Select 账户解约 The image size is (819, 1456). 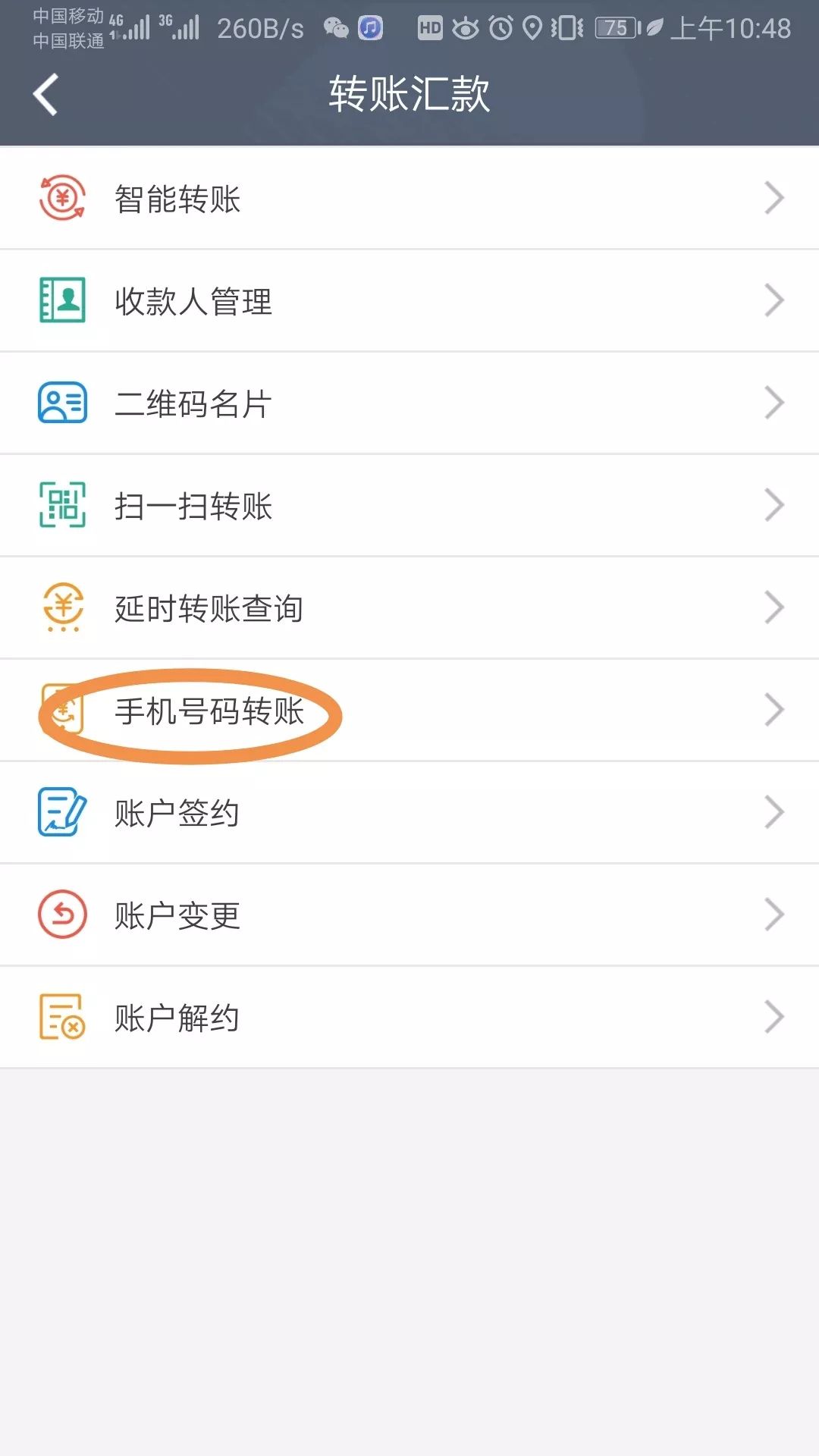tap(409, 1018)
